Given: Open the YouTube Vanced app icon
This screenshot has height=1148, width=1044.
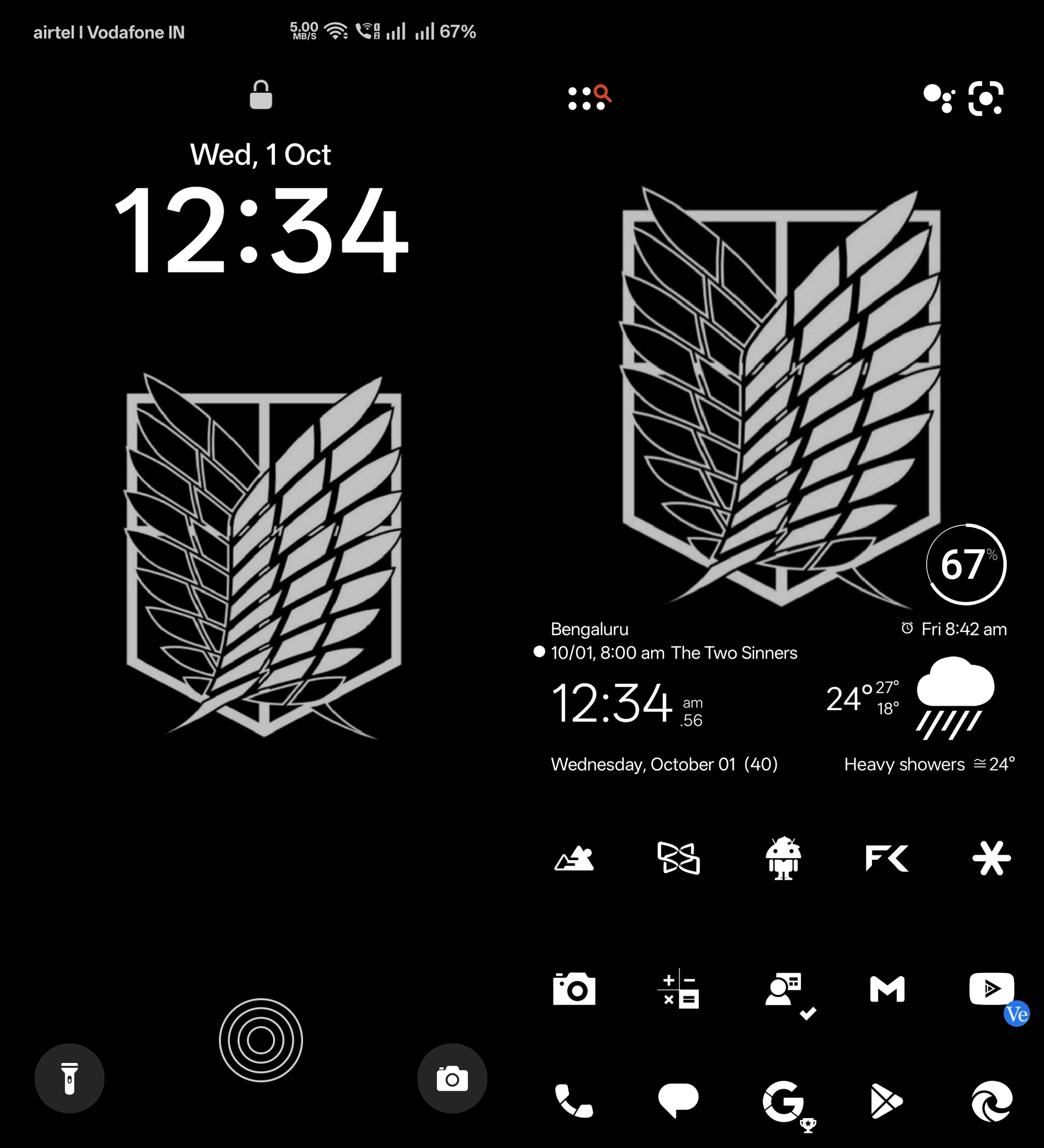Looking at the screenshot, I should tap(991, 989).
